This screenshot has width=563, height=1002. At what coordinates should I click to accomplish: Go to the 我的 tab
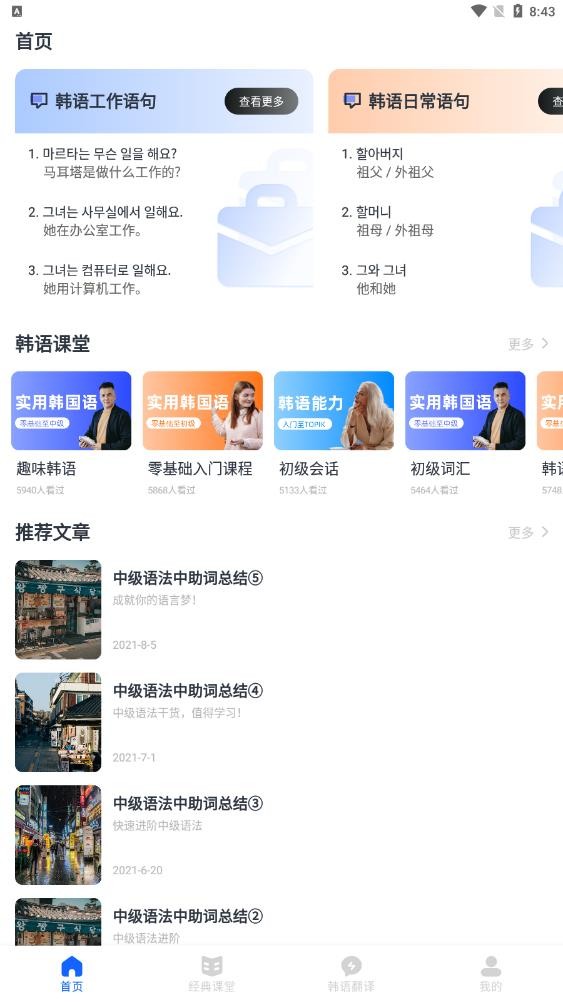[491, 974]
